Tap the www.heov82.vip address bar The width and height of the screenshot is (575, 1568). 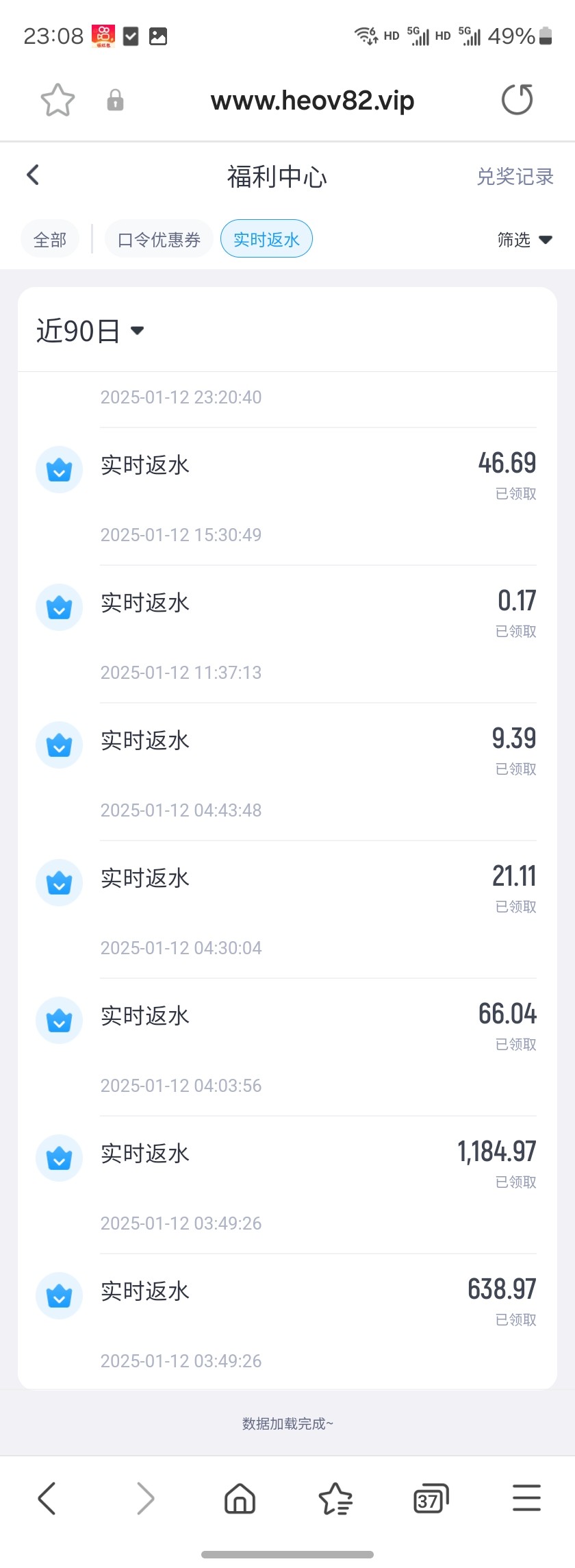tap(312, 101)
